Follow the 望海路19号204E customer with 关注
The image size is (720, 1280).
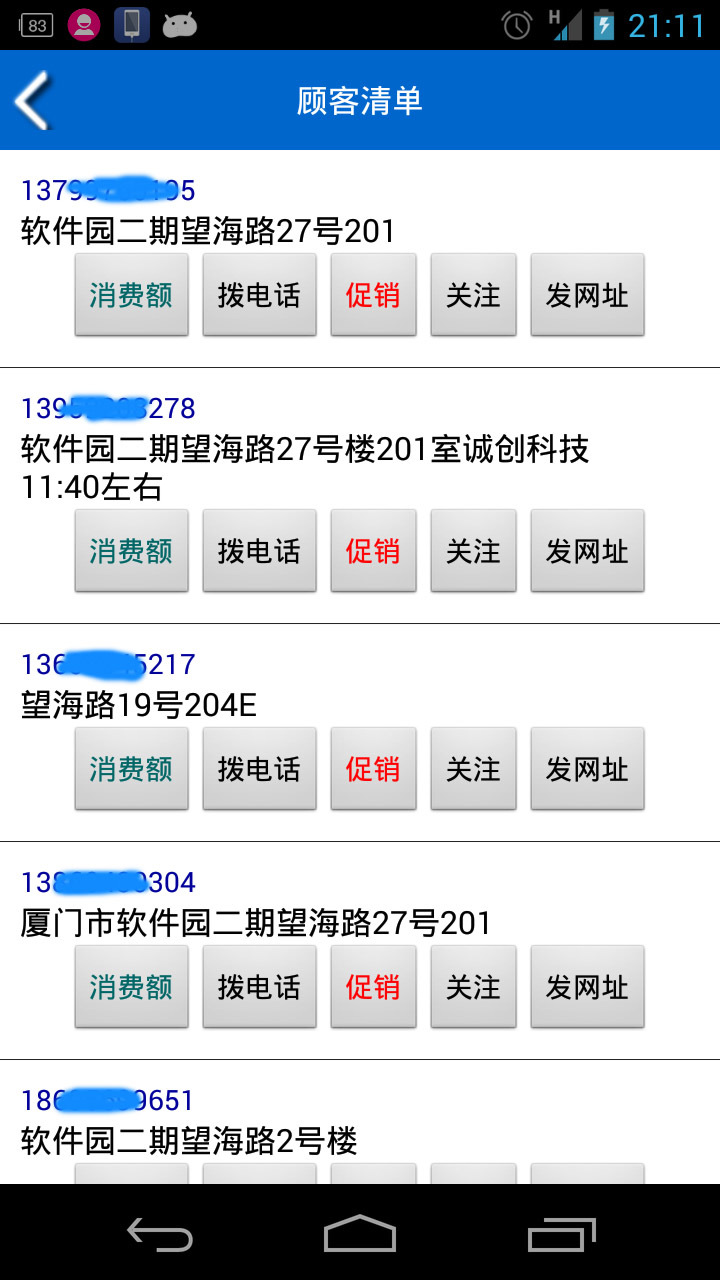[x=473, y=768]
